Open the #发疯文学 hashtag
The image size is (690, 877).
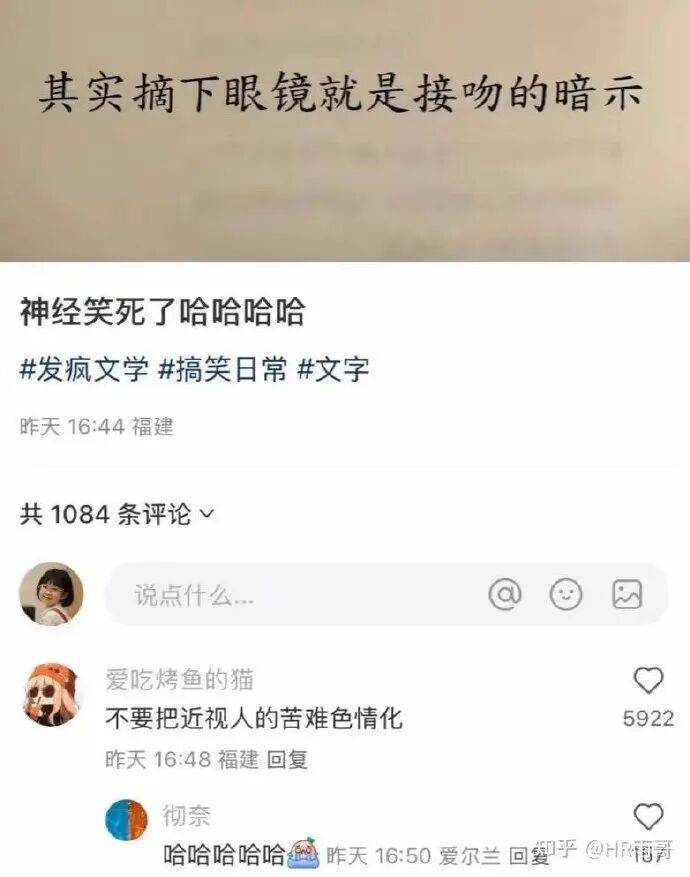(x=85, y=370)
